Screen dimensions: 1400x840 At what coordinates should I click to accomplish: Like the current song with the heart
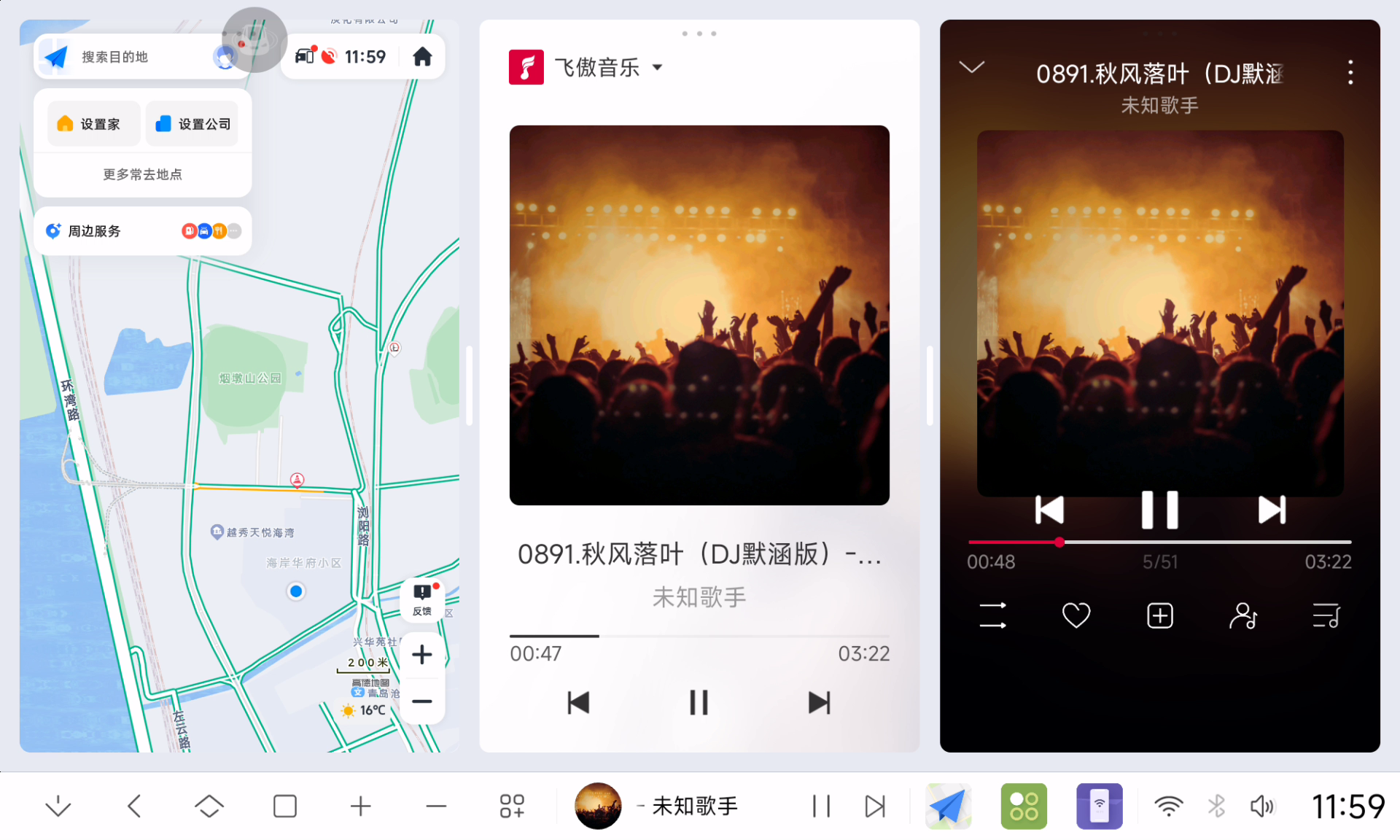(x=1076, y=616)
